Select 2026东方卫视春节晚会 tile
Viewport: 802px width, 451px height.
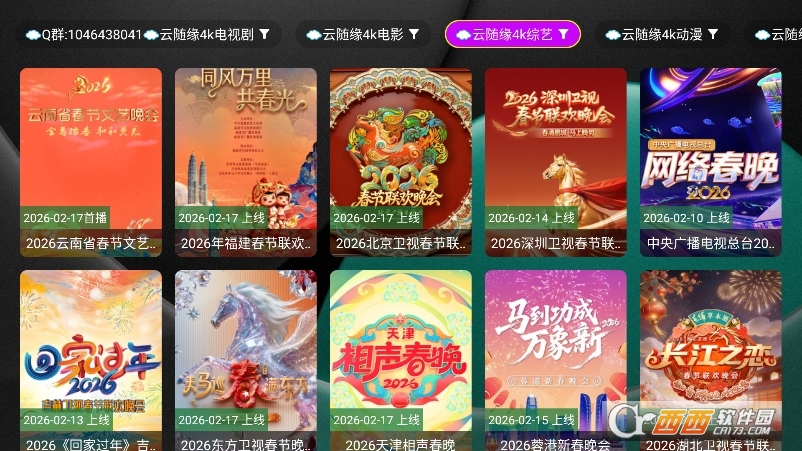coord(246,360)
